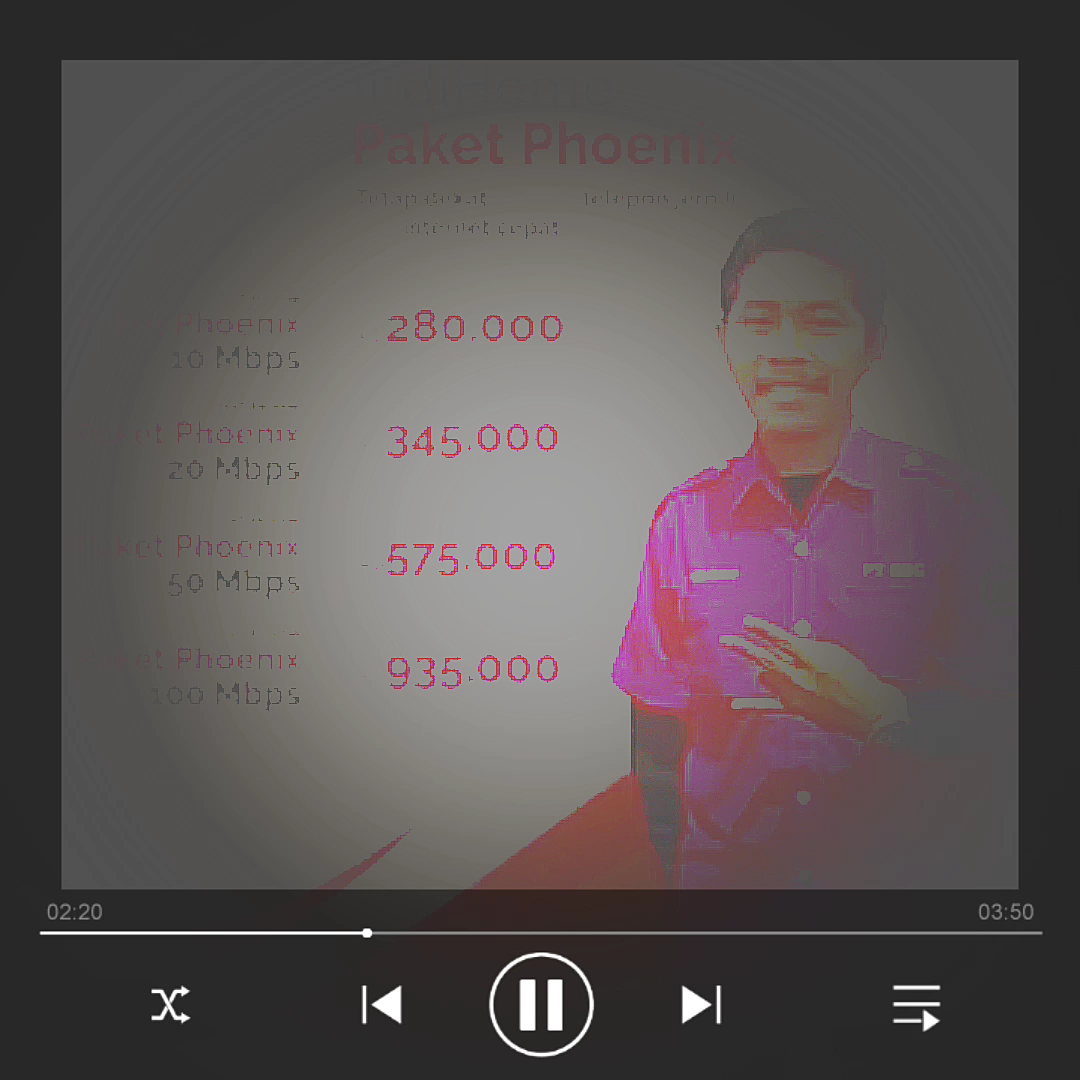The image size is (1080, 1080).
Task: Go back to the previous track
Action: 381,1004
